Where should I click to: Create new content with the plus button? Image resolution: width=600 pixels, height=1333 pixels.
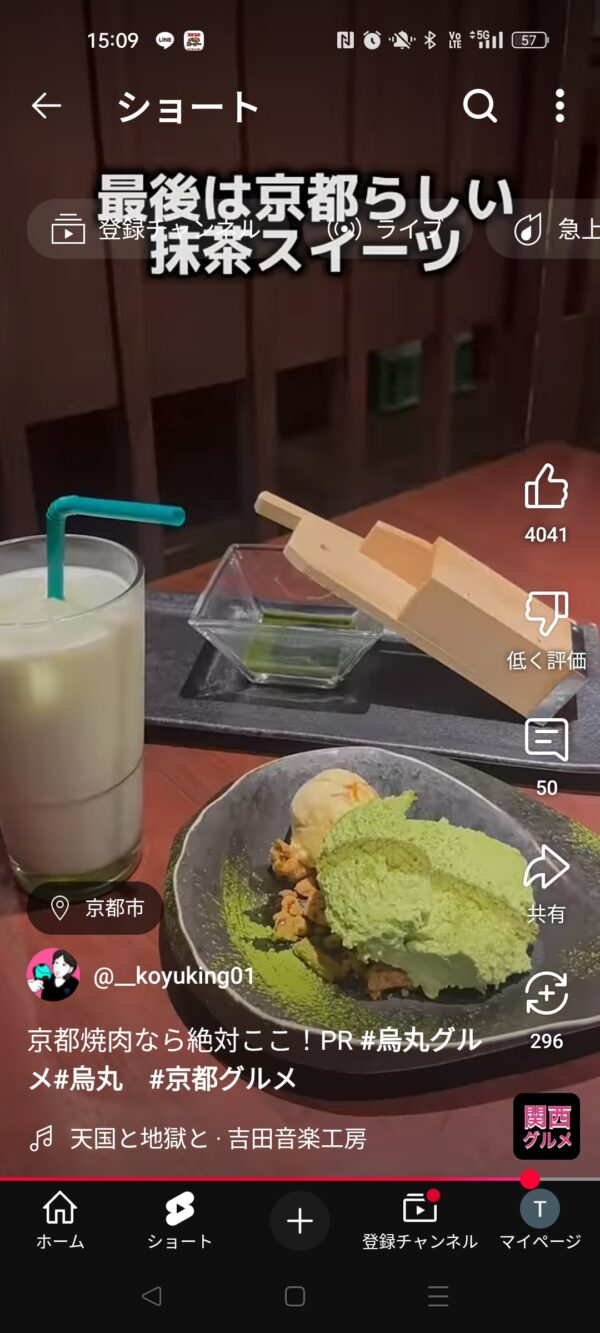(x=300, y=1221)
